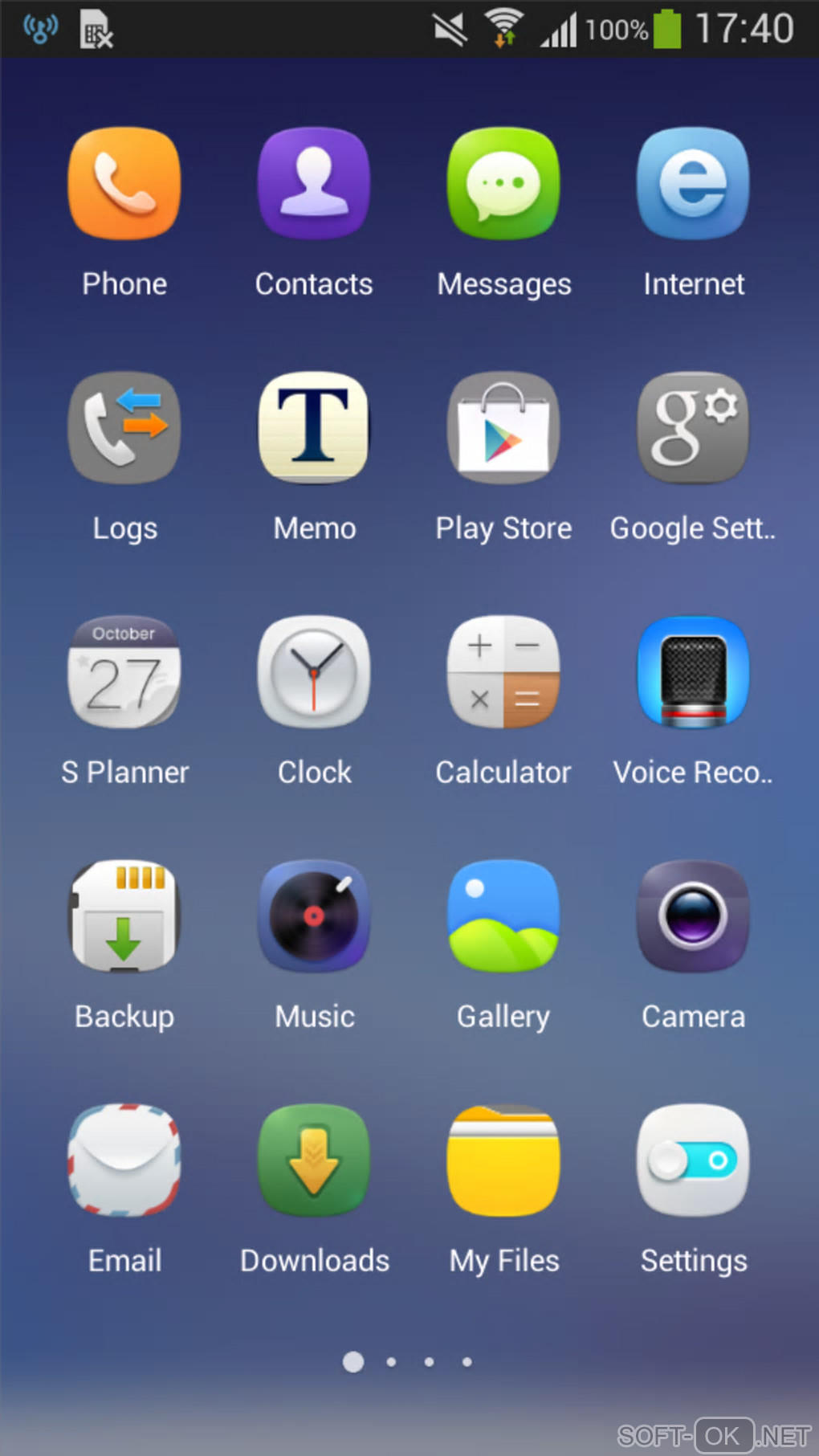Open the Memo app
This screenshot has height=1456, width=819.
point(314,428)
